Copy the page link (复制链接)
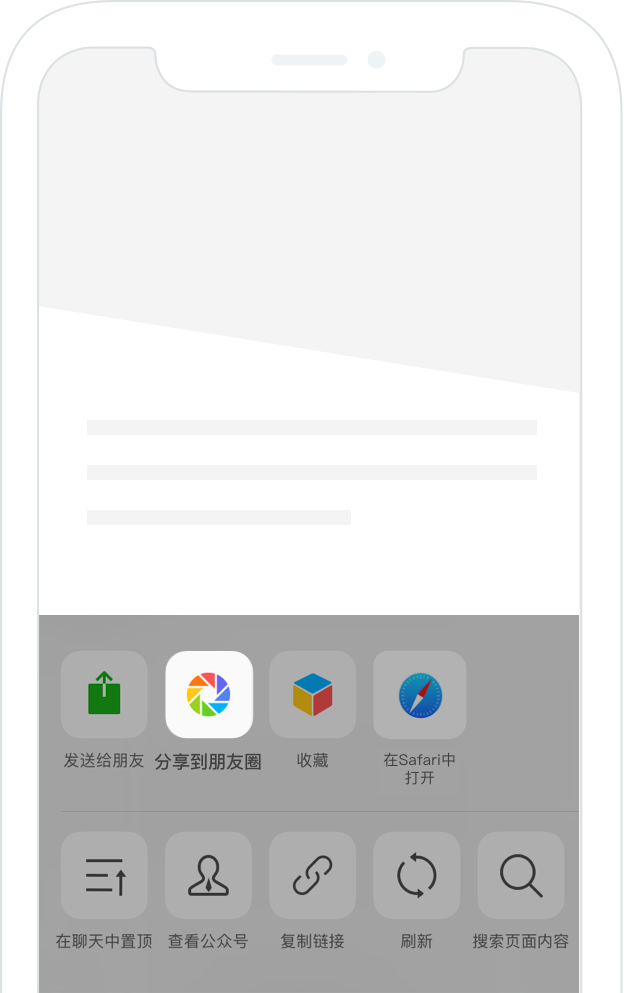The height and width of the screenshot is (993, 624). (312, 875)
